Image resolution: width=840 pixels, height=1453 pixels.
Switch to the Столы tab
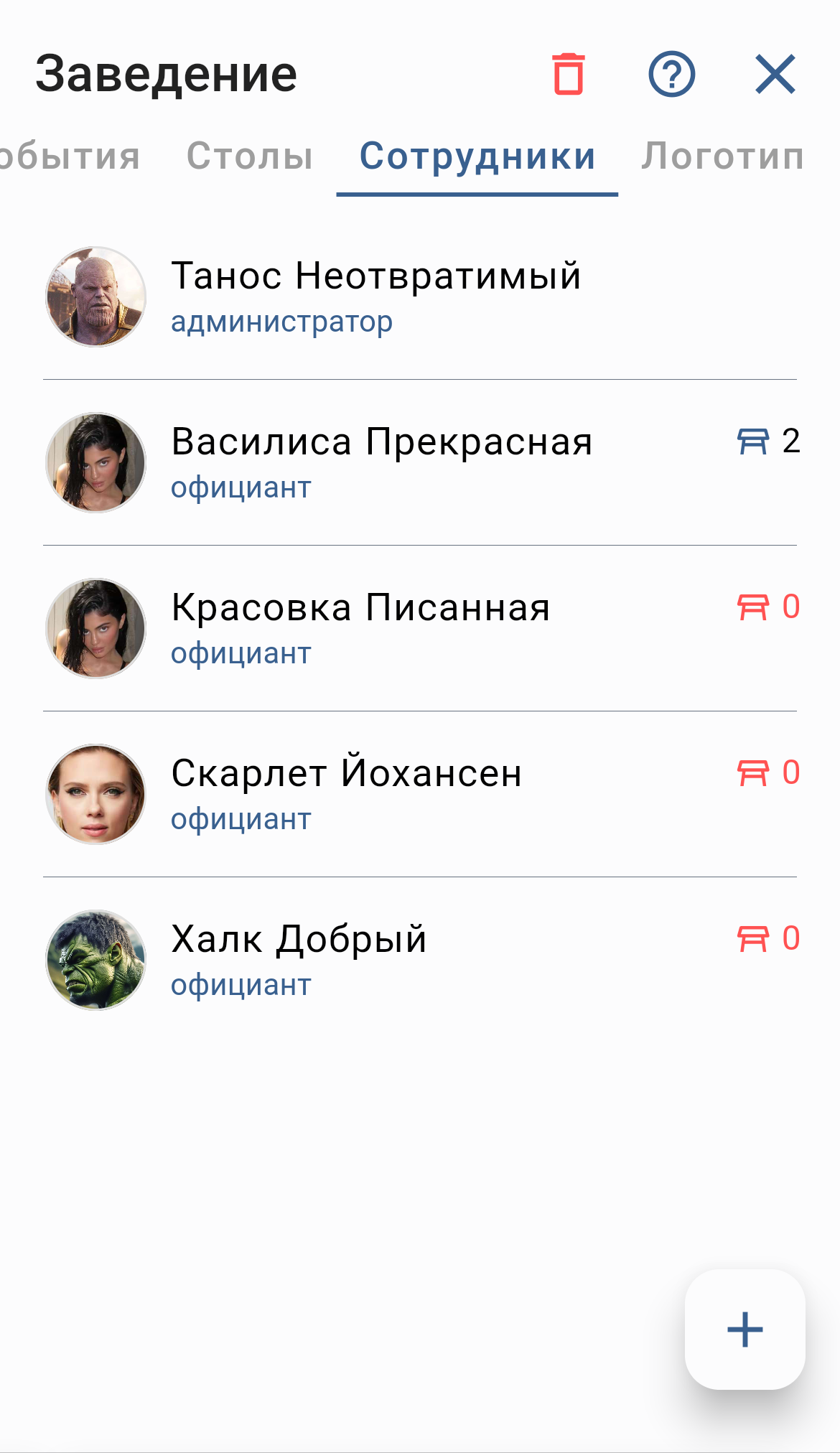pos(249,156)
